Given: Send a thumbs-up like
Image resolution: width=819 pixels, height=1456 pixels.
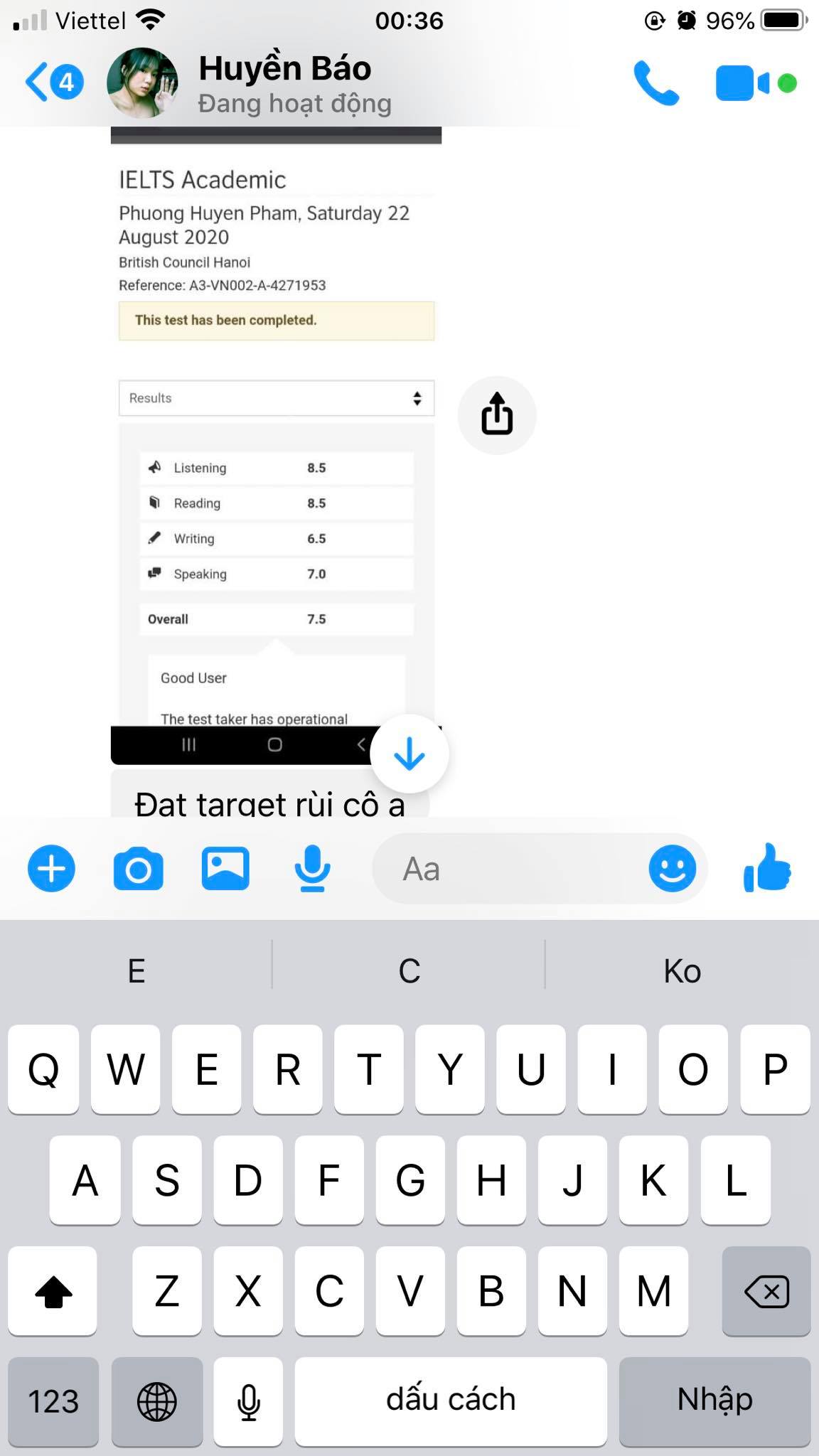Looking at the screenshot, I should tap(766, 868).
